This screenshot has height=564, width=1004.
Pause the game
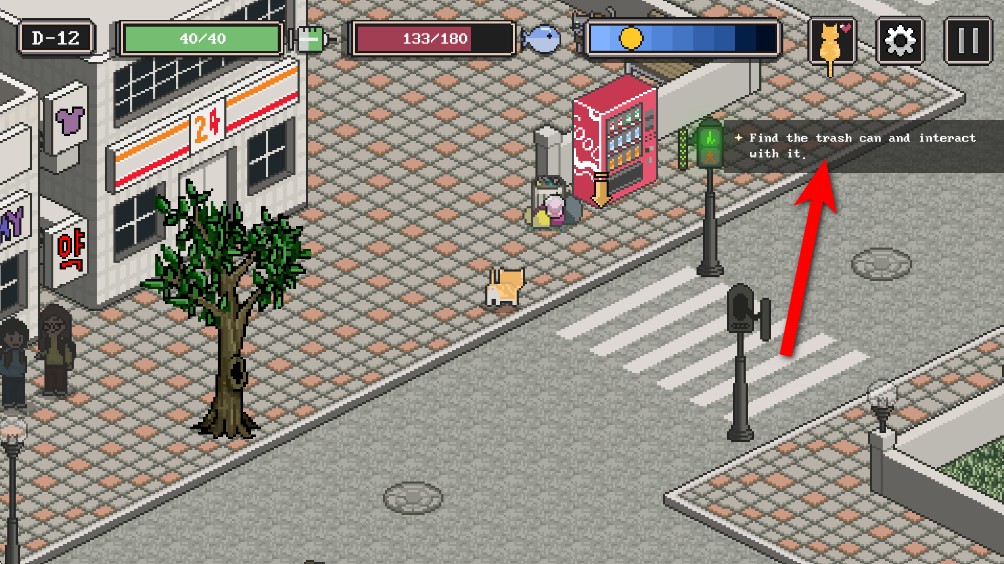point(968,42)
